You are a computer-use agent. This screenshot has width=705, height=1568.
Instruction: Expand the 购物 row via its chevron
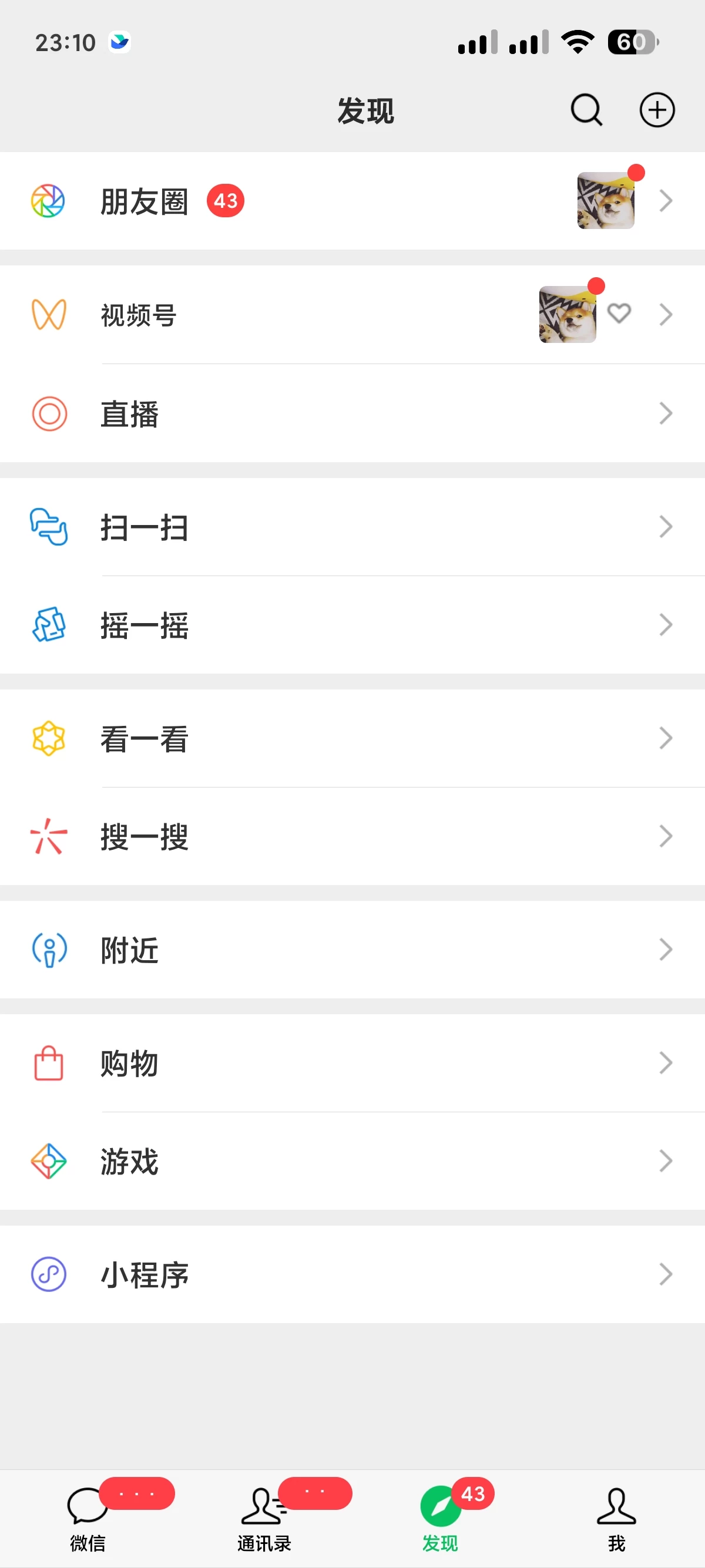(x=666, y=1063)
